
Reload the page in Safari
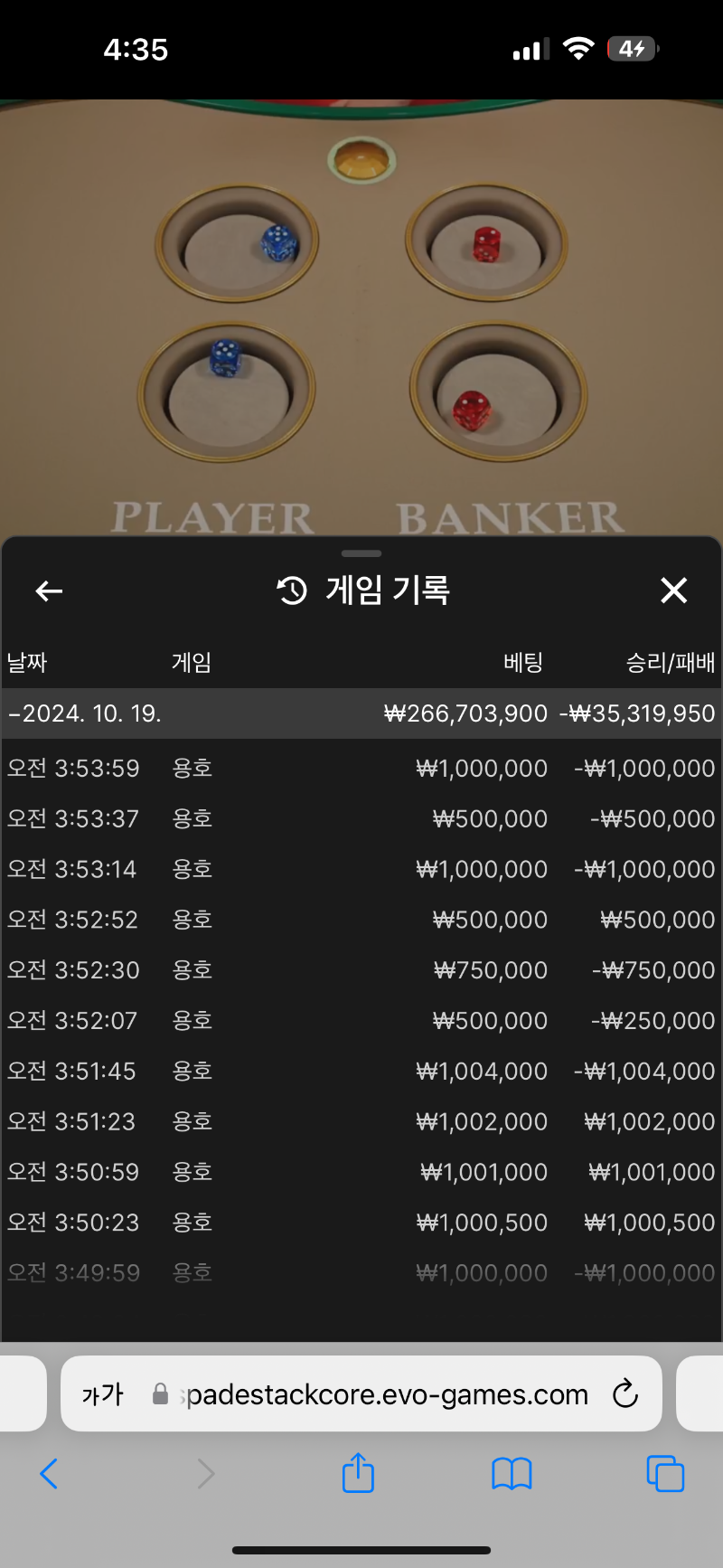(625, 1393)
